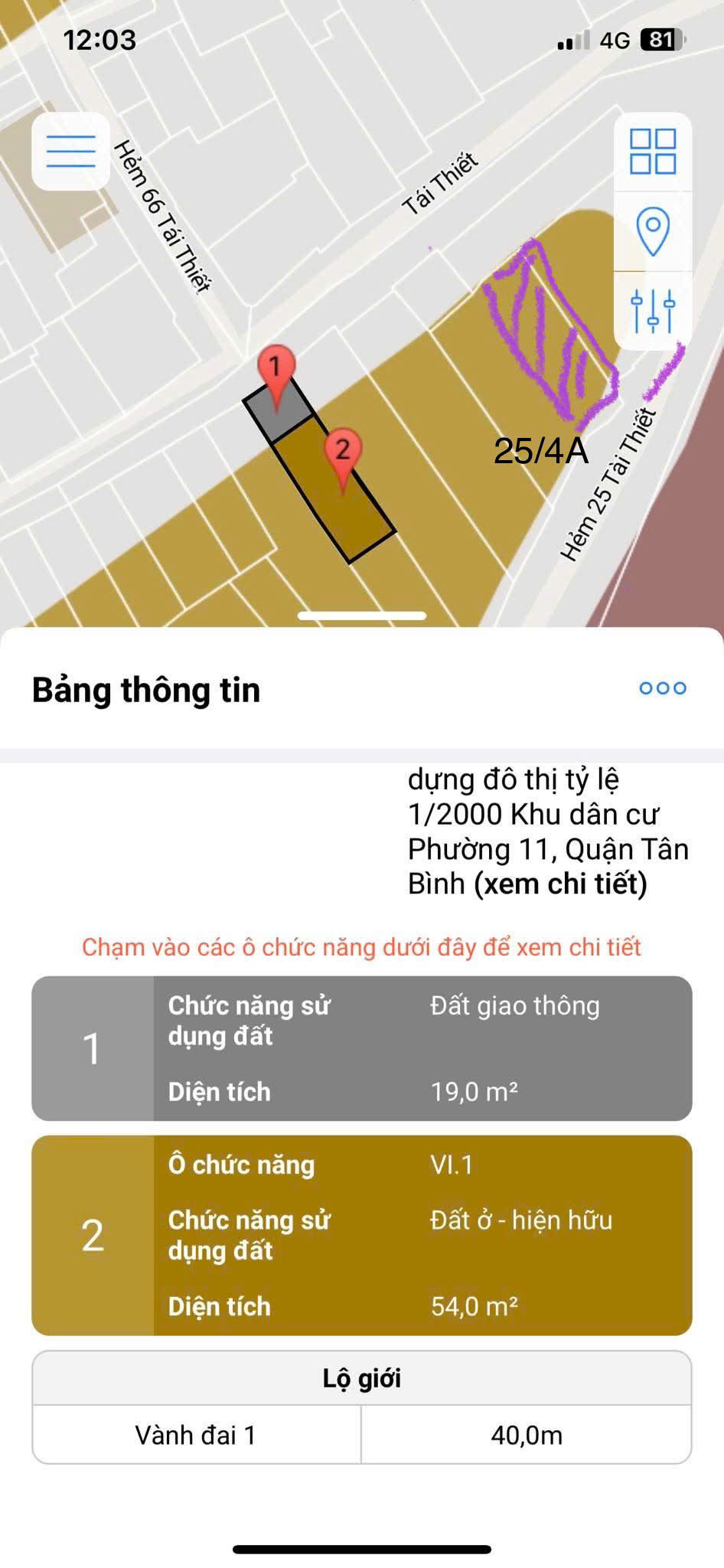Tap the location pin button
724x1568 pixels.
pyautogui.click(x=653, y=230)
